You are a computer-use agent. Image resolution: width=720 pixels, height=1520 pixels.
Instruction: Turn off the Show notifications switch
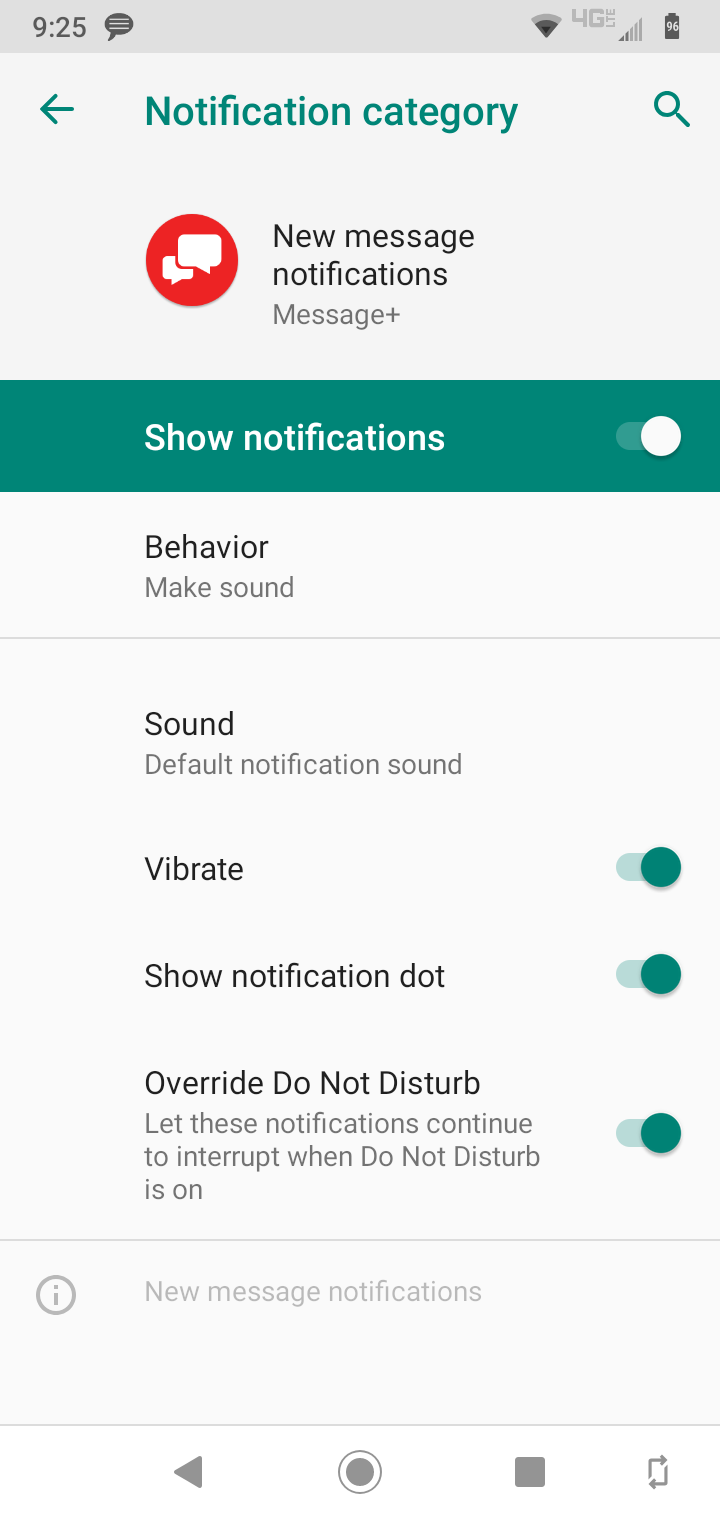(x=648, y=437)
